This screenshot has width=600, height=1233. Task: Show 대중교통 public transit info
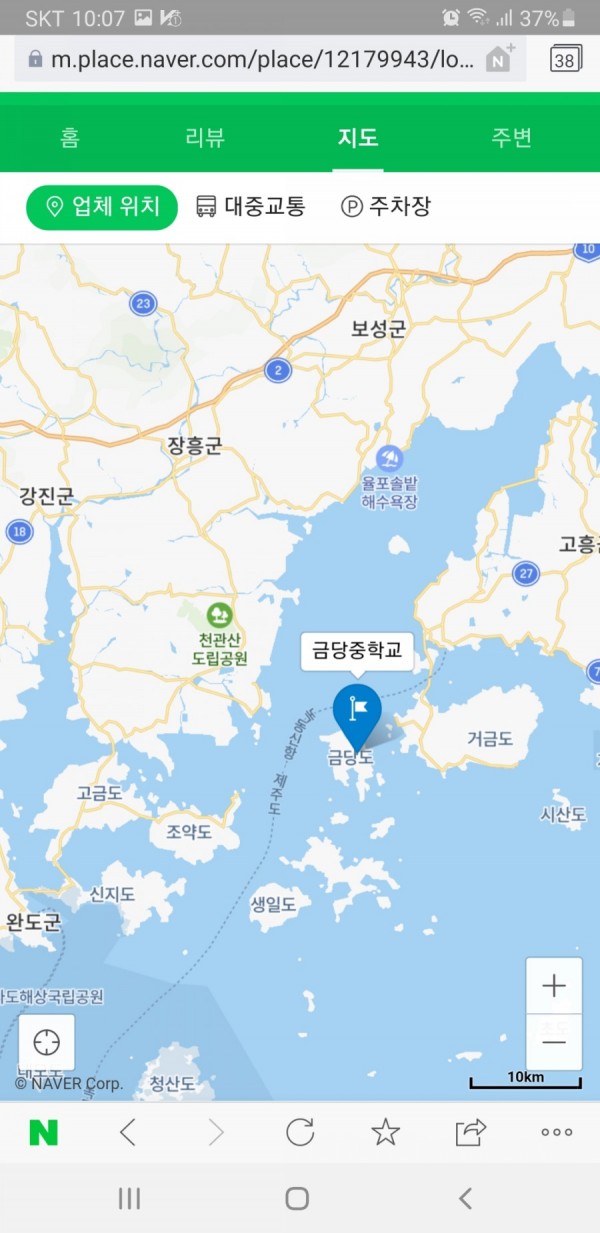pyautogui.click(x=251, y=207)
